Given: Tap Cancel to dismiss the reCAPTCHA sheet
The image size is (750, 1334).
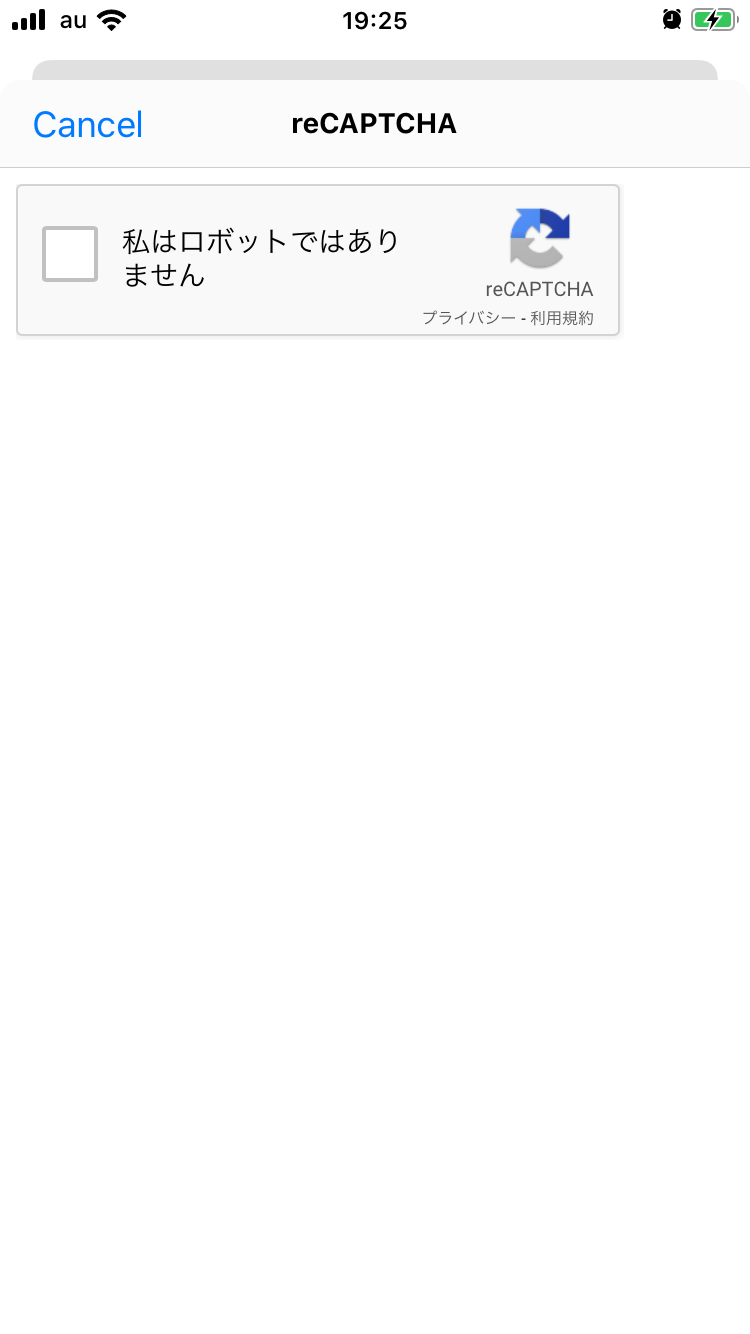Looking at the screenshot, I should click(87, 123).
